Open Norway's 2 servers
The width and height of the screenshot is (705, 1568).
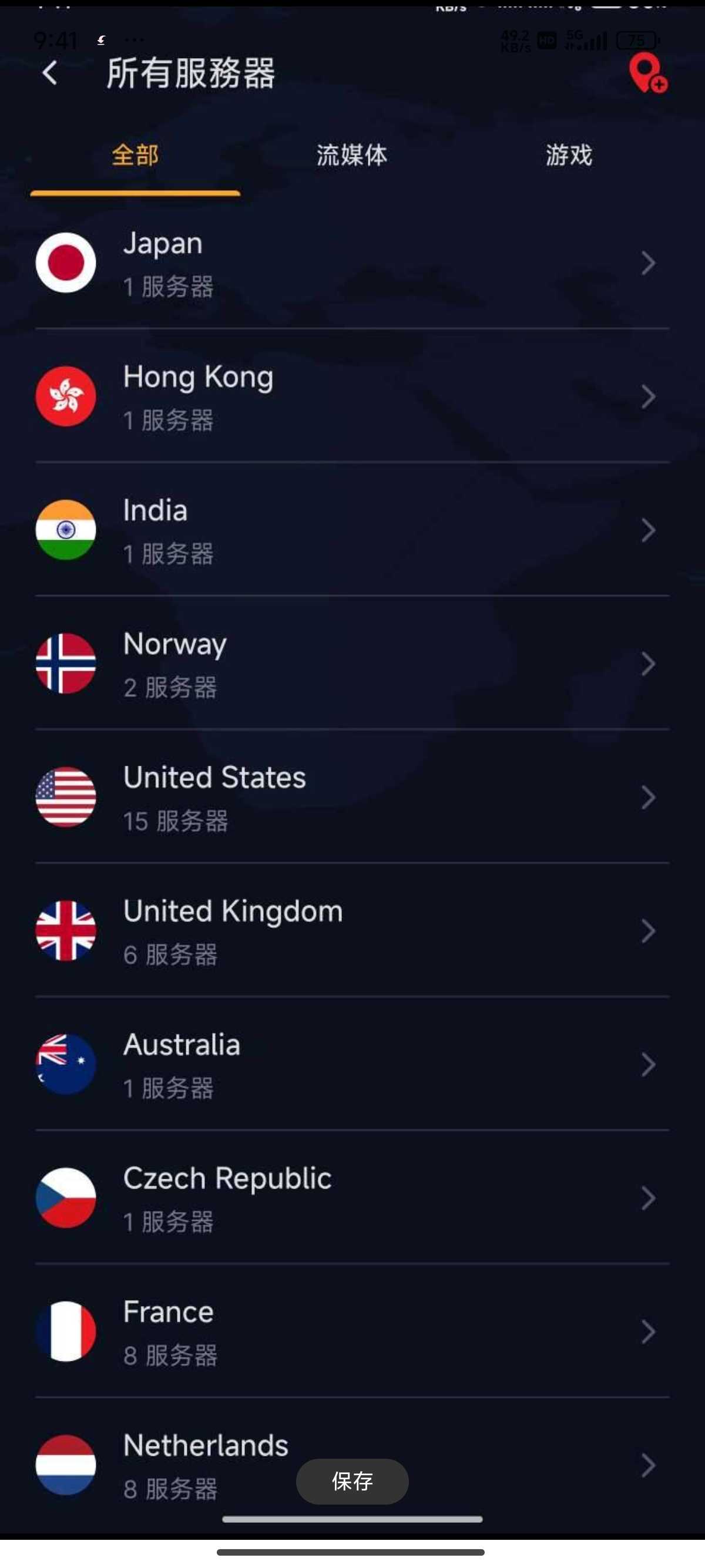coord(352,664)
